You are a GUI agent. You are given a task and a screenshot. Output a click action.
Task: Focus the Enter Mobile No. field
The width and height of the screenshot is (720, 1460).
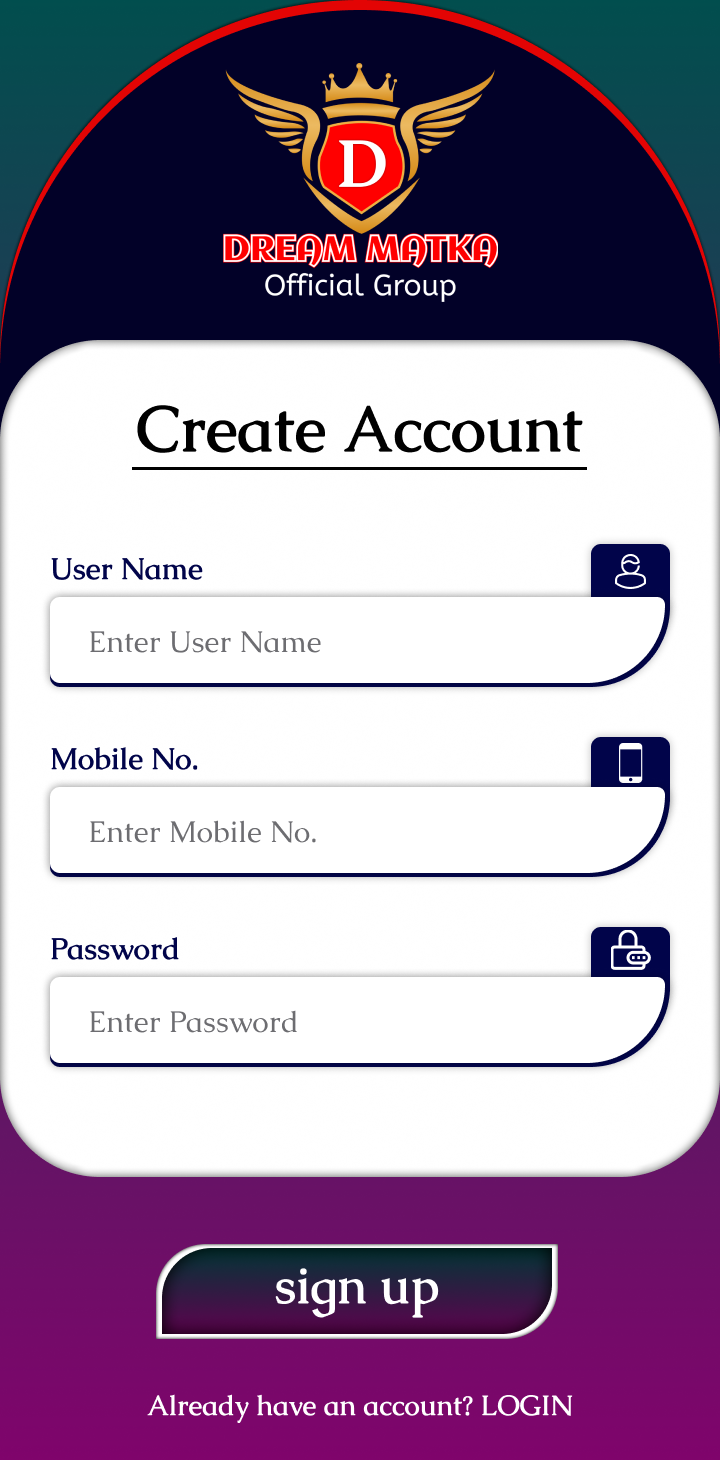(358, 831)
